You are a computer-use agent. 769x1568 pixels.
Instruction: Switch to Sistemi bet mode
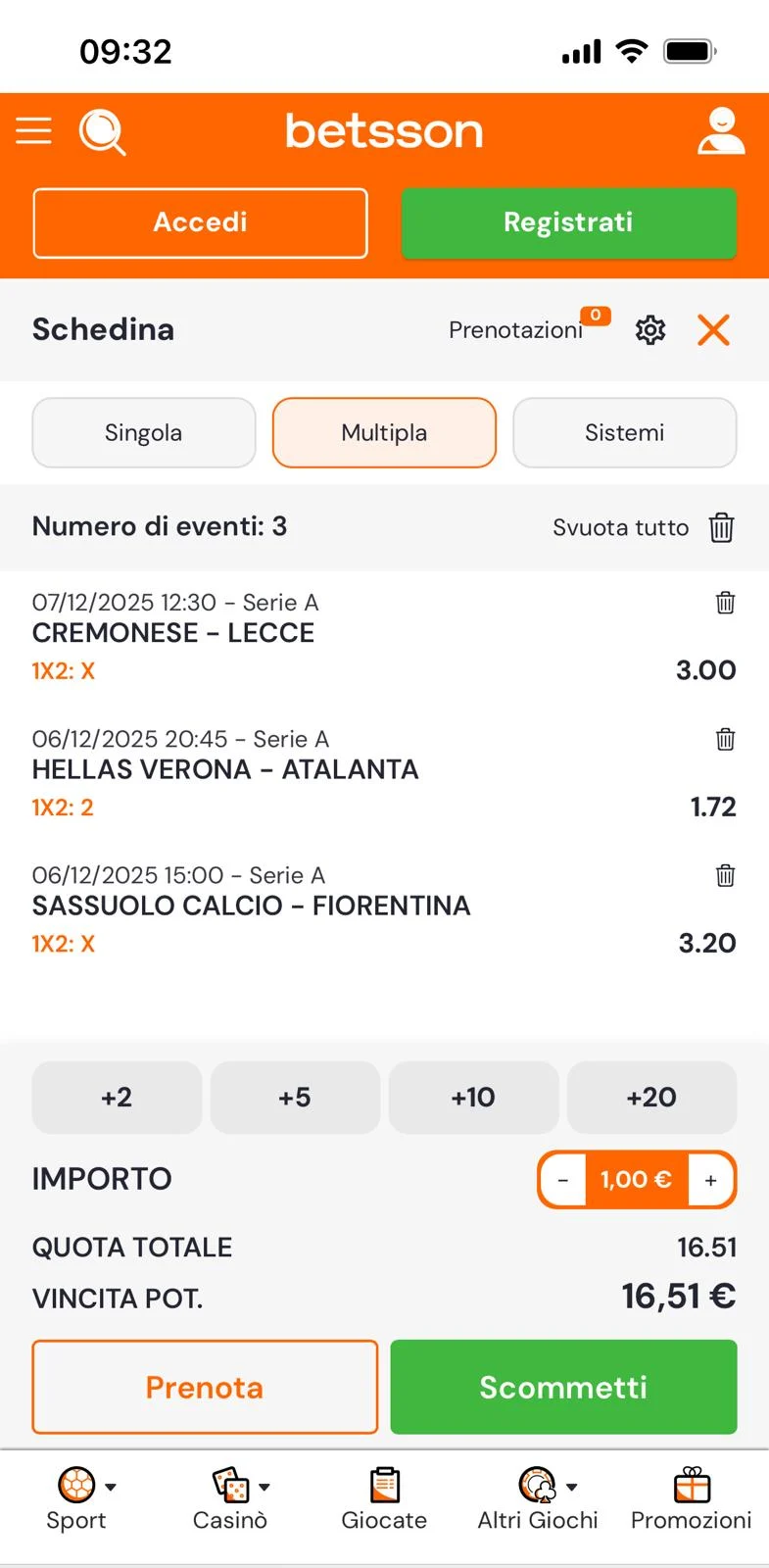tap(624, 432)
